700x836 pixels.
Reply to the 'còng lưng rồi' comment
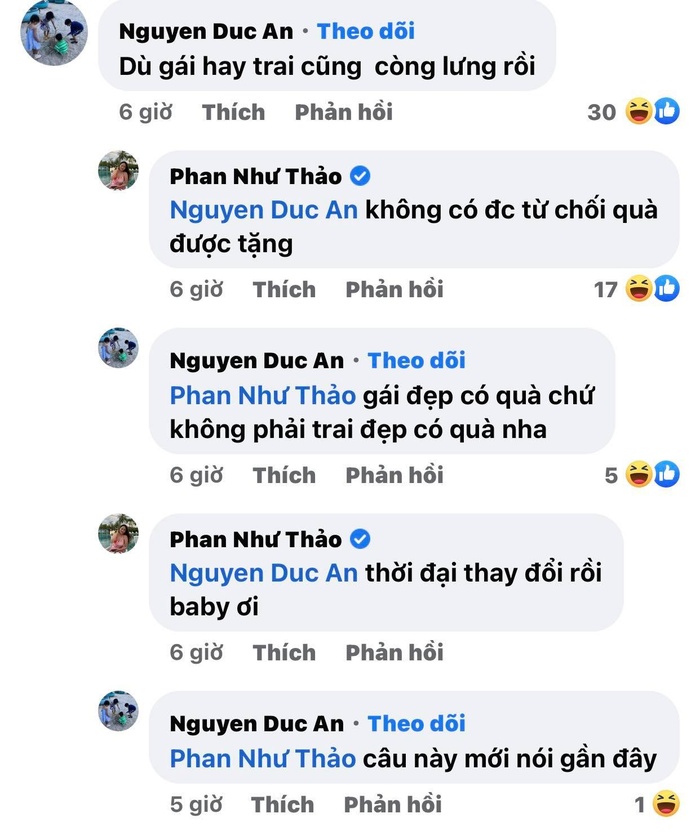pyautogui.click(x=343, y=112)
